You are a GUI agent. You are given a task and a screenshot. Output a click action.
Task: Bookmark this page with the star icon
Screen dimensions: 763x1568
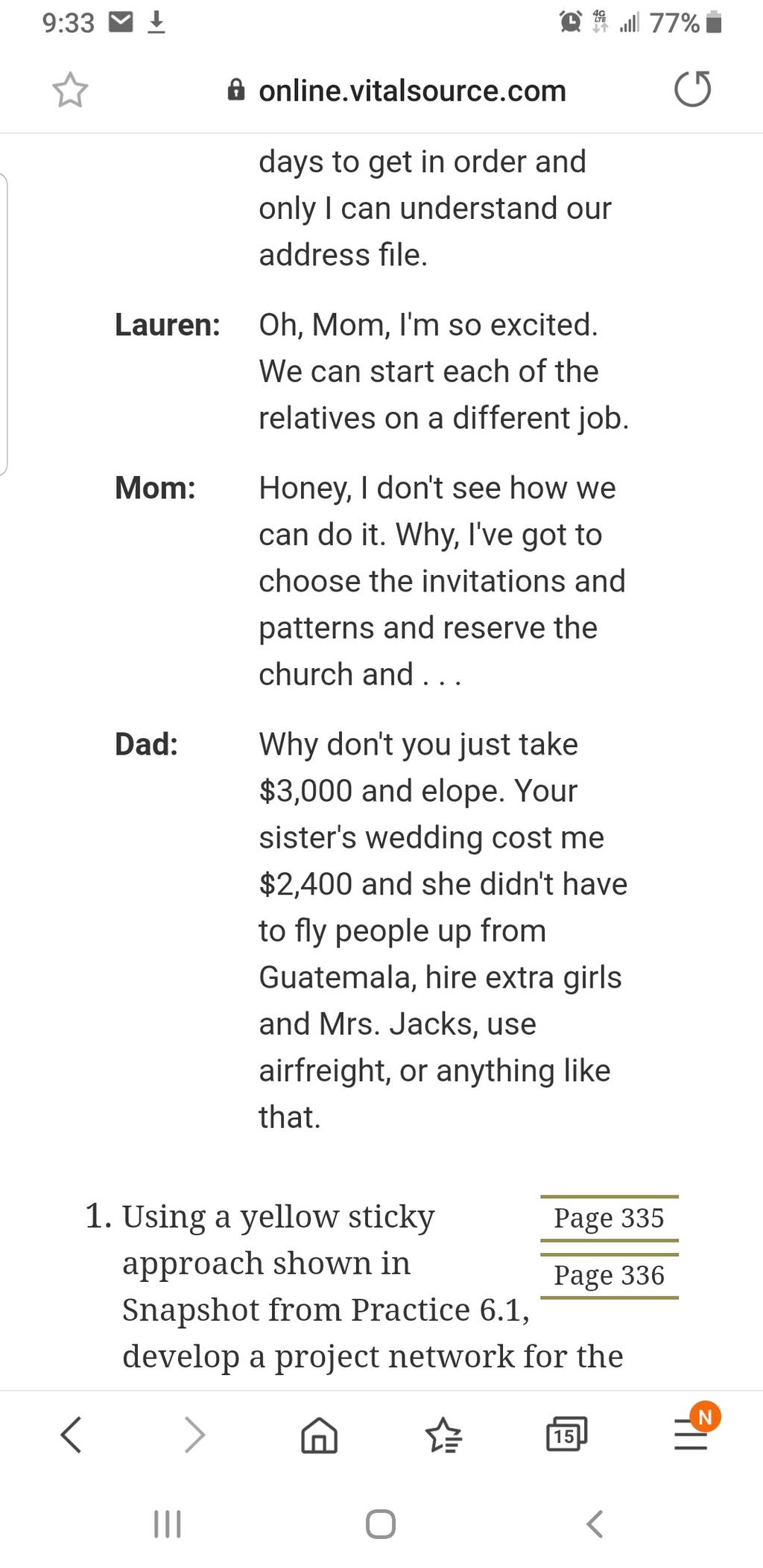pyautogui.click(x=70, y=91)
